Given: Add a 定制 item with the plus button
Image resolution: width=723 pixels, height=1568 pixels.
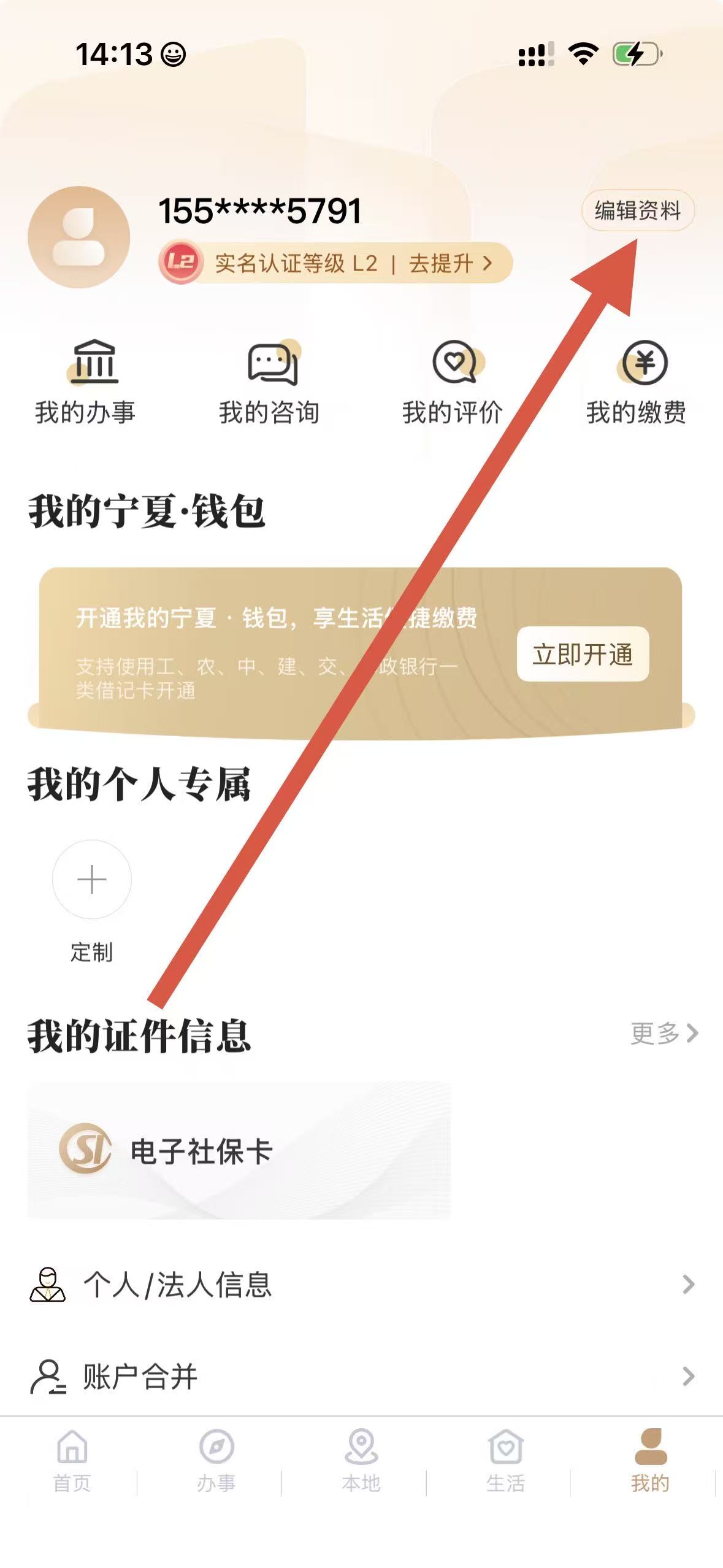Looking at the screenshot, I should pyautogui.click(x=92, y=879).
